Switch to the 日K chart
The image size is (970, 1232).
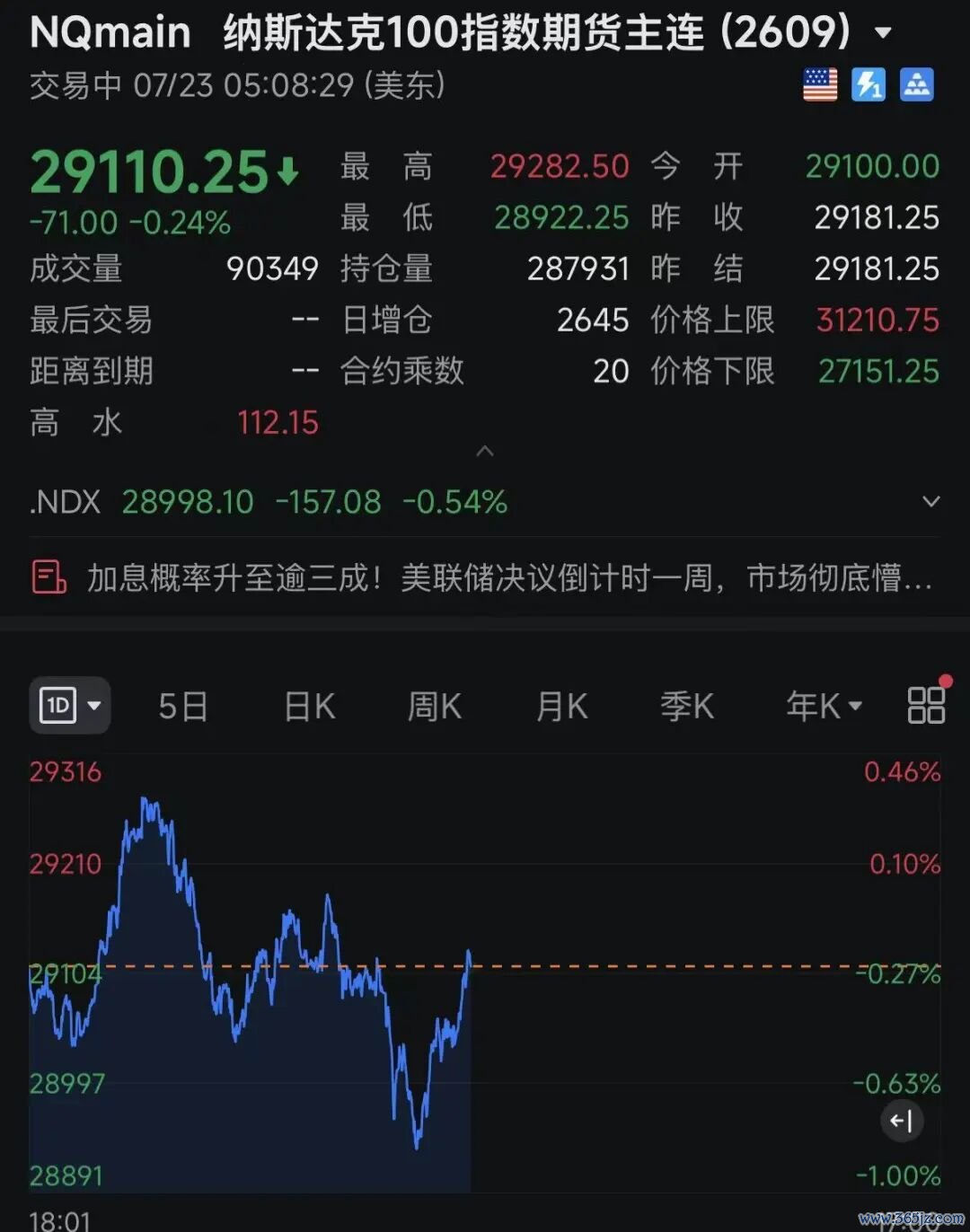[x=310, y=707]
